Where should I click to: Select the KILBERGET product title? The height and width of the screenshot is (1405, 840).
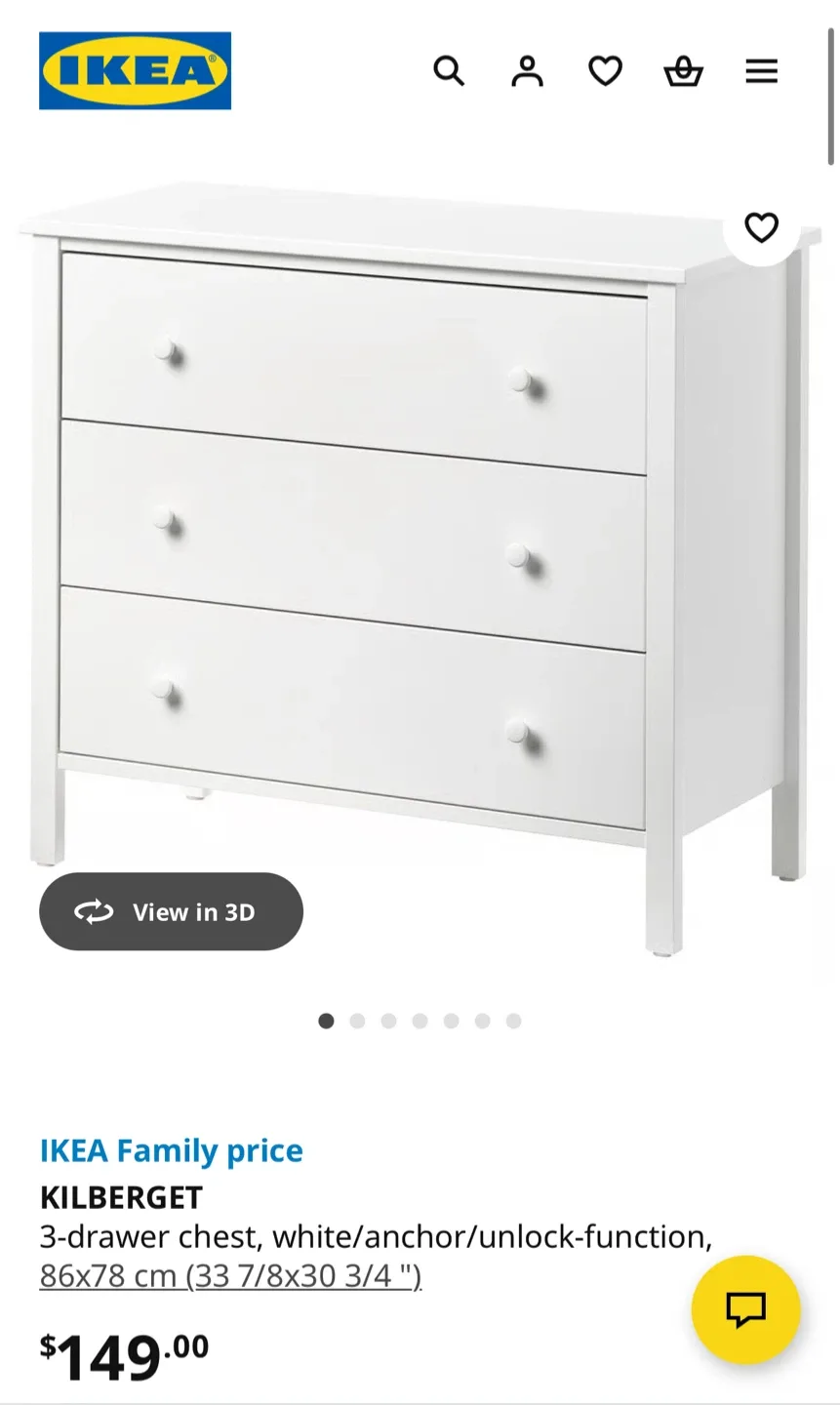(120, 1197)
